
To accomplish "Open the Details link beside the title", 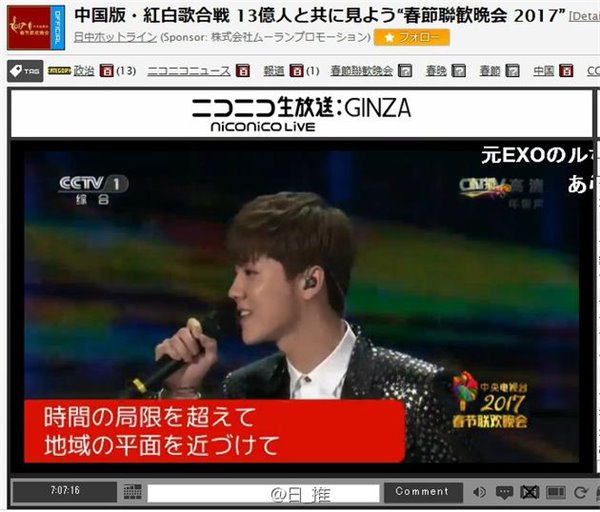I will (584, 17).
